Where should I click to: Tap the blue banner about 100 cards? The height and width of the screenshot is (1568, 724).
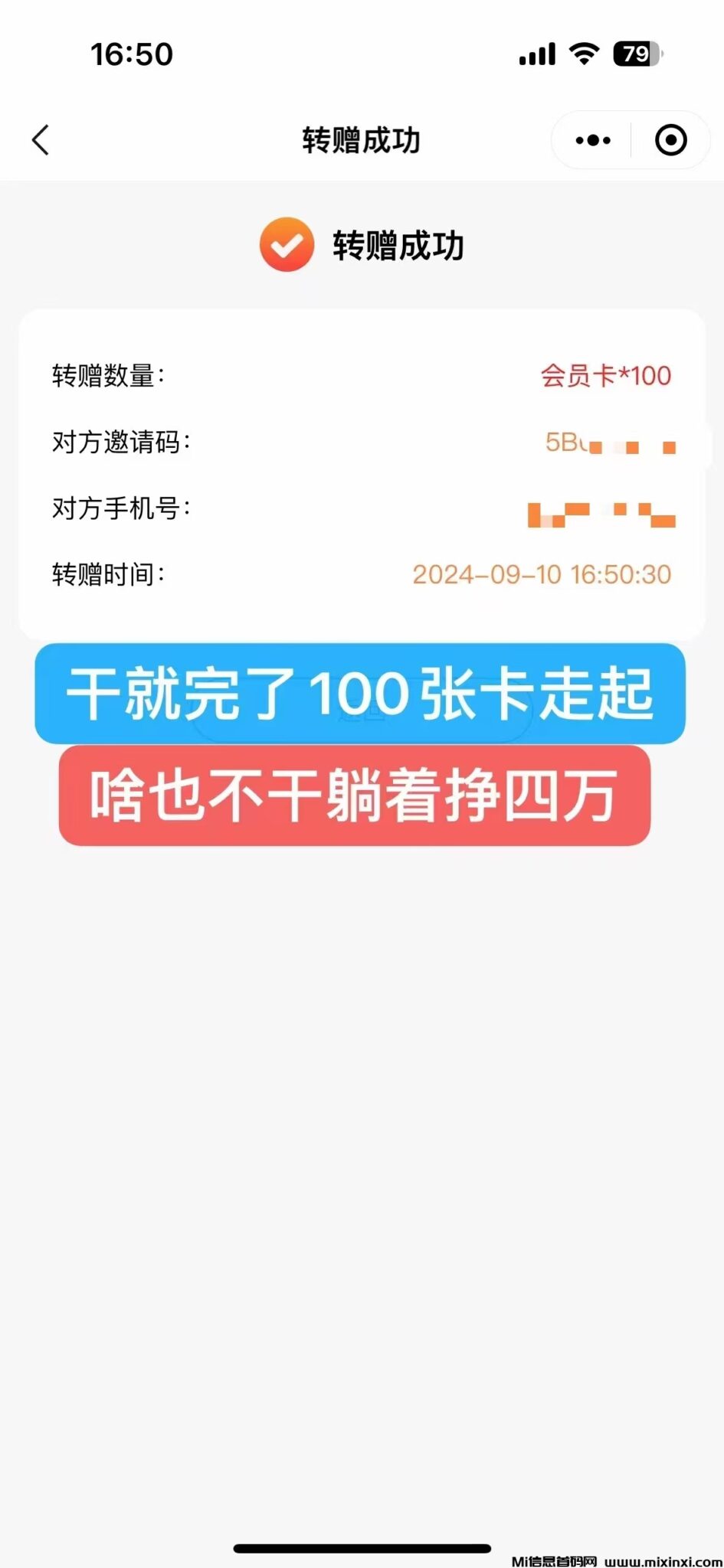tap(361, 695)
